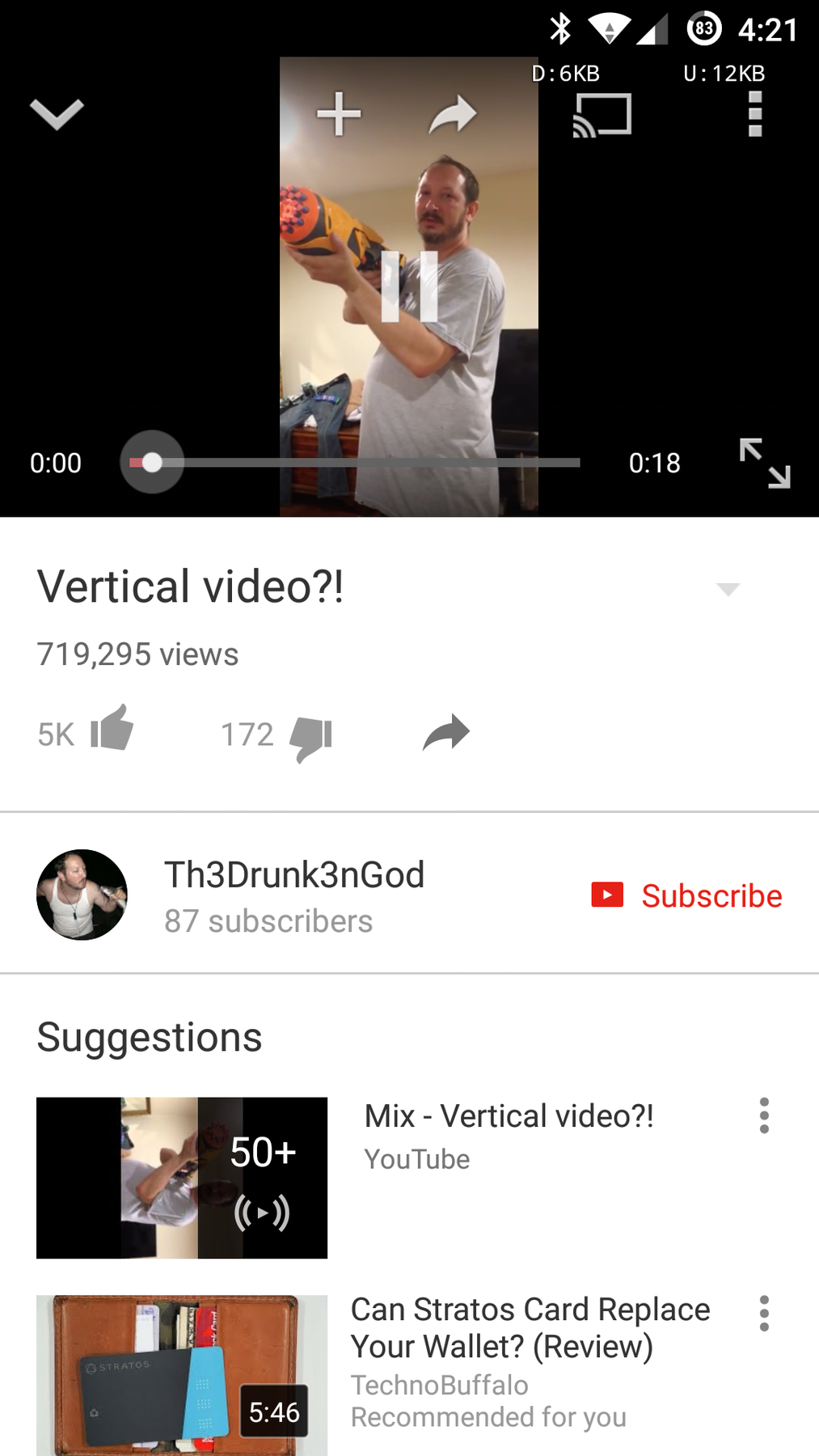The image size is (819, 1456).
Task: Open Th3Drunk3nGod channel
Action: point(294,895)
